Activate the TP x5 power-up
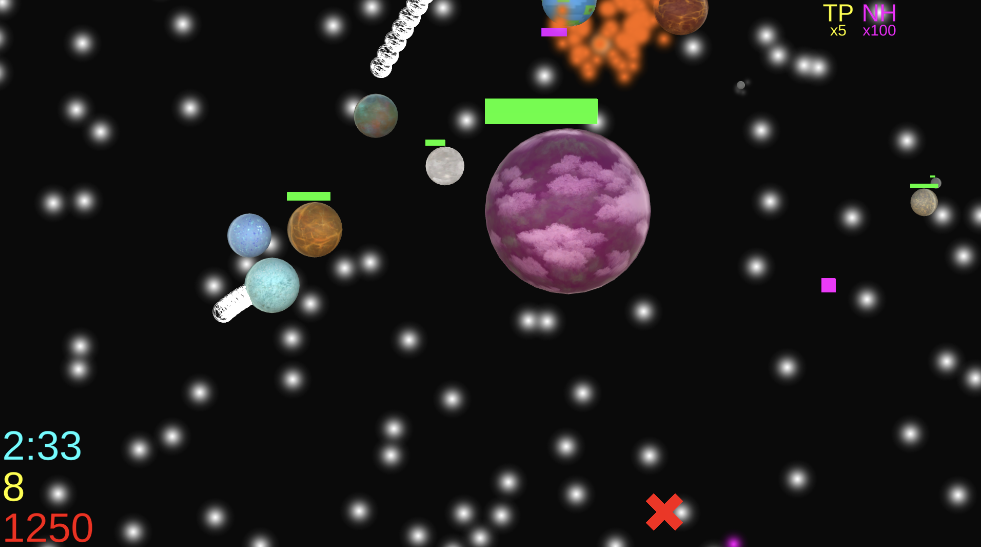The width and height of the screenshot is (981, 547). click(838, 19)
